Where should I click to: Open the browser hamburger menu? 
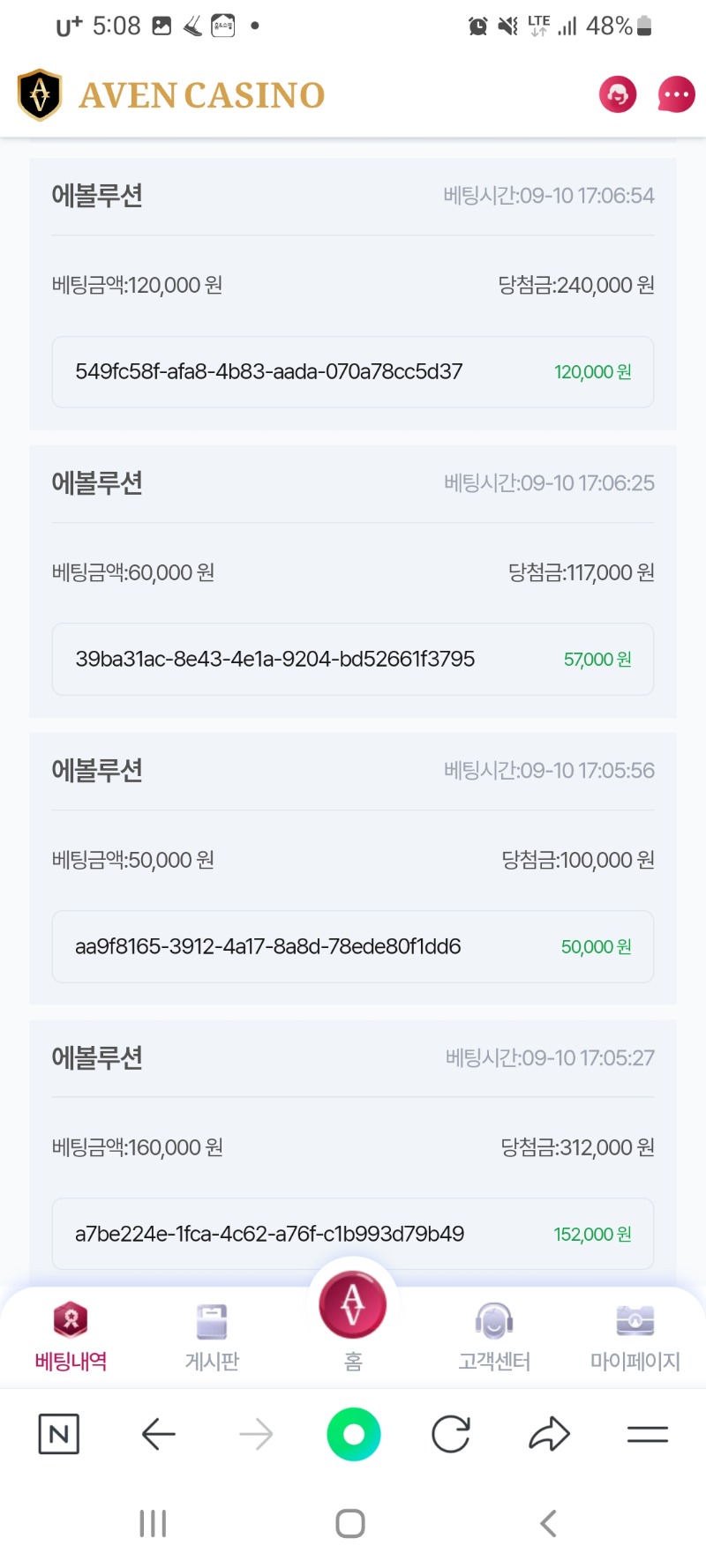click(648, 1435)
